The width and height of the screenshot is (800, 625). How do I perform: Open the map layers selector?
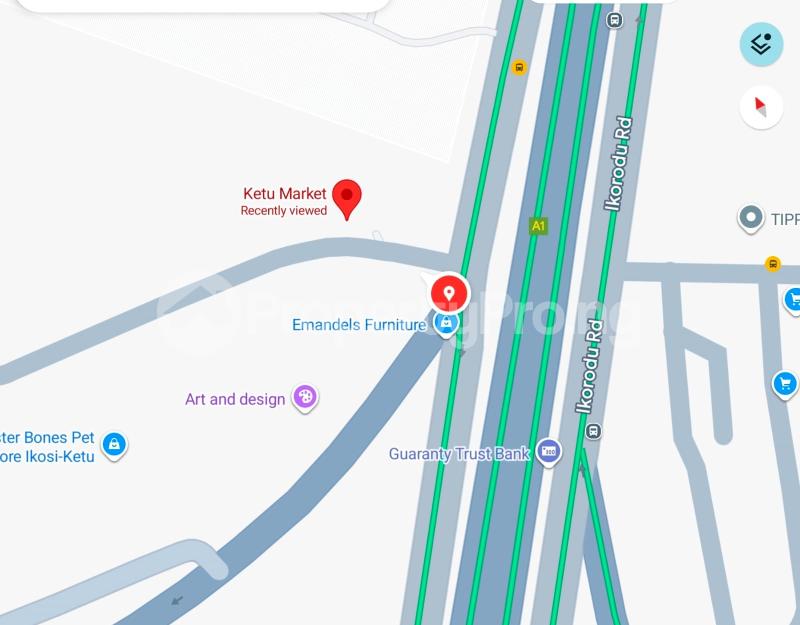761,44
